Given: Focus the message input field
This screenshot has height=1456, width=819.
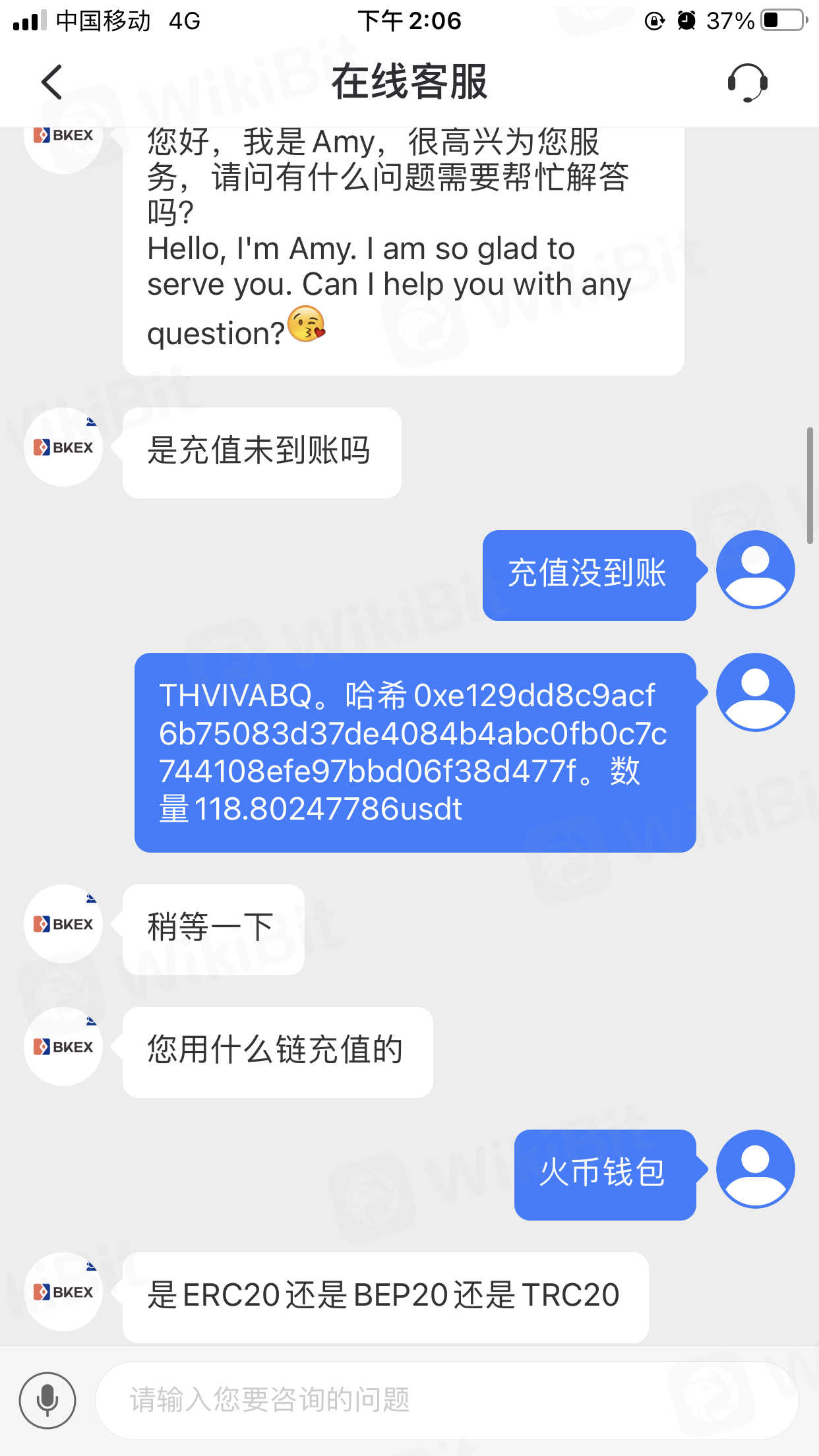Looking at the screenshot, I should click(446, 1400).
